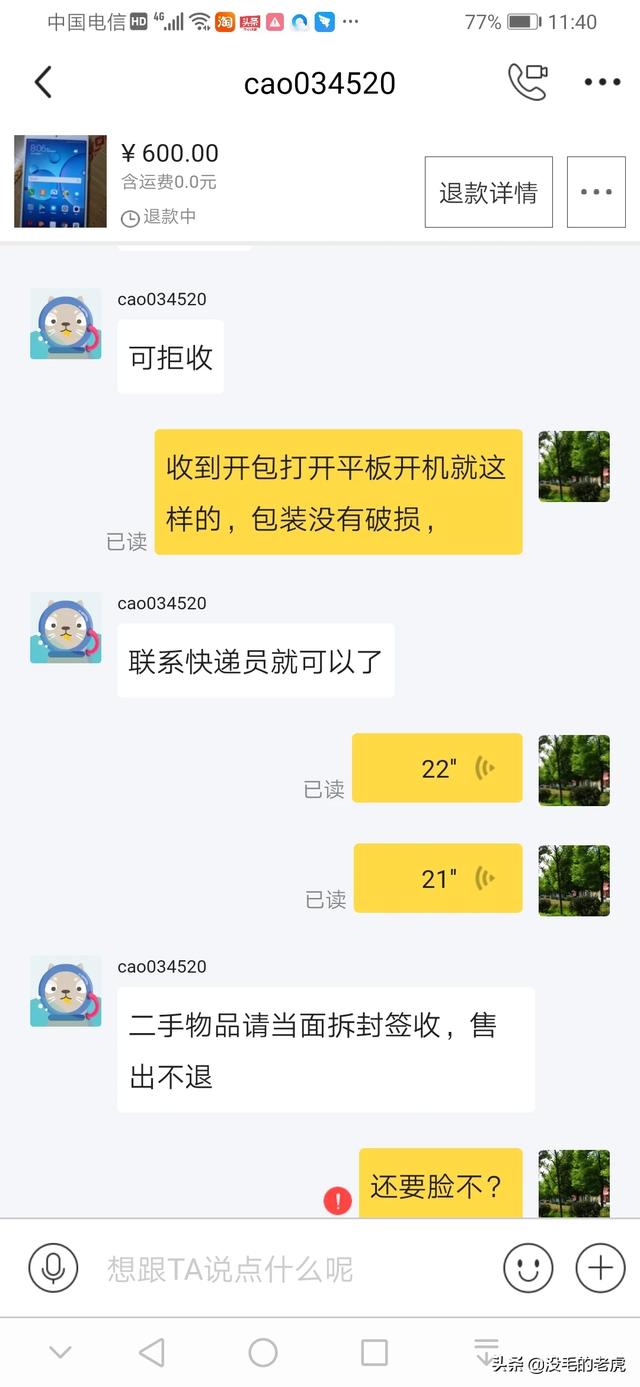Open the ¥600.00 tablet product thumbnail
This screenshot has width=640, height=1387.
(60, 181)
